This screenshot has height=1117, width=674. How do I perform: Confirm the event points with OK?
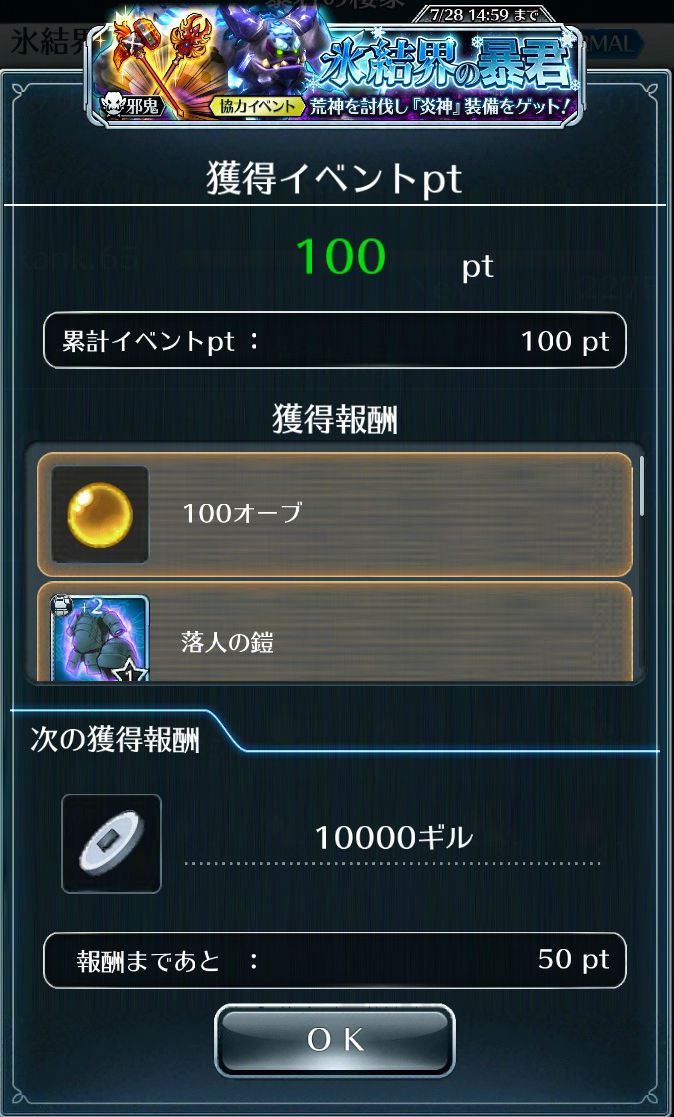pos(335,1040)
